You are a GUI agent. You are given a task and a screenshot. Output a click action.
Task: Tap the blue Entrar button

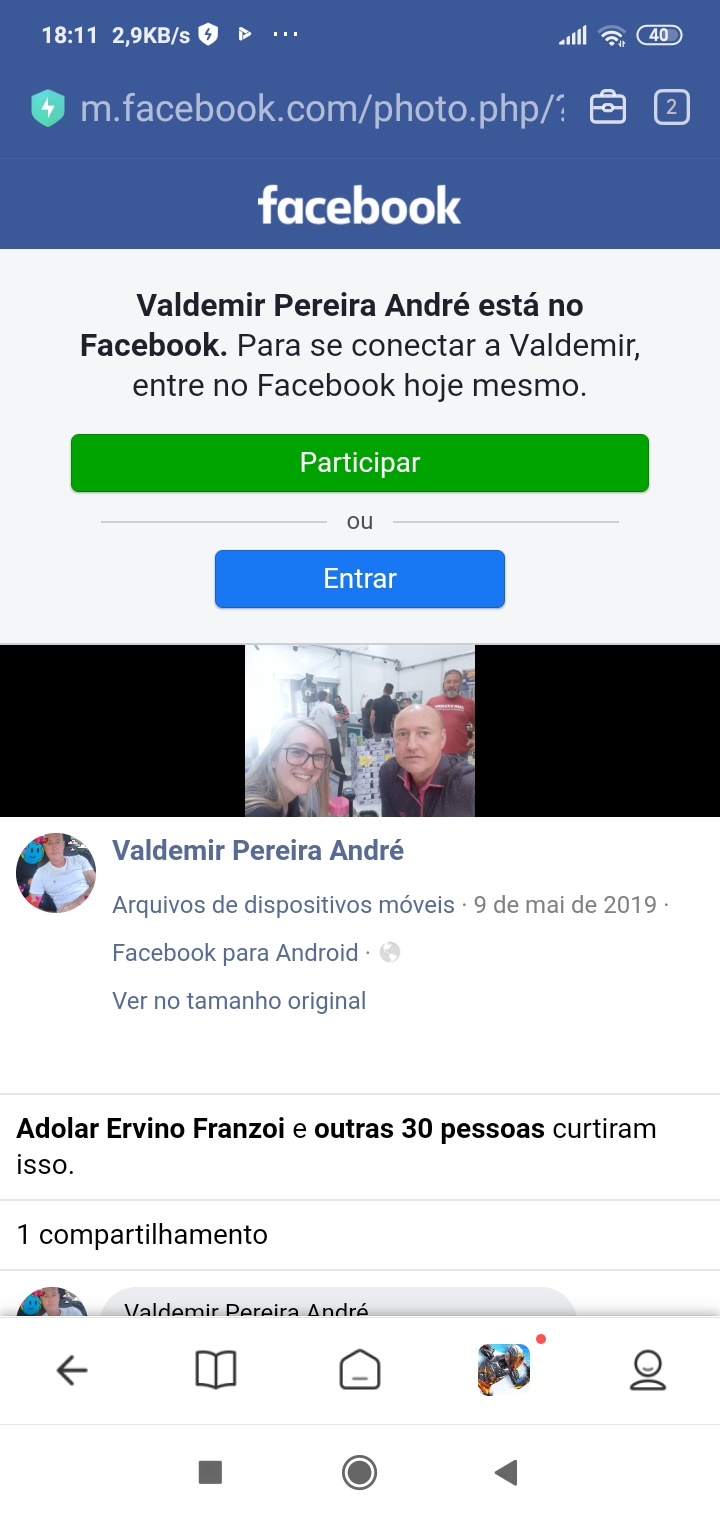click(360, 578)
